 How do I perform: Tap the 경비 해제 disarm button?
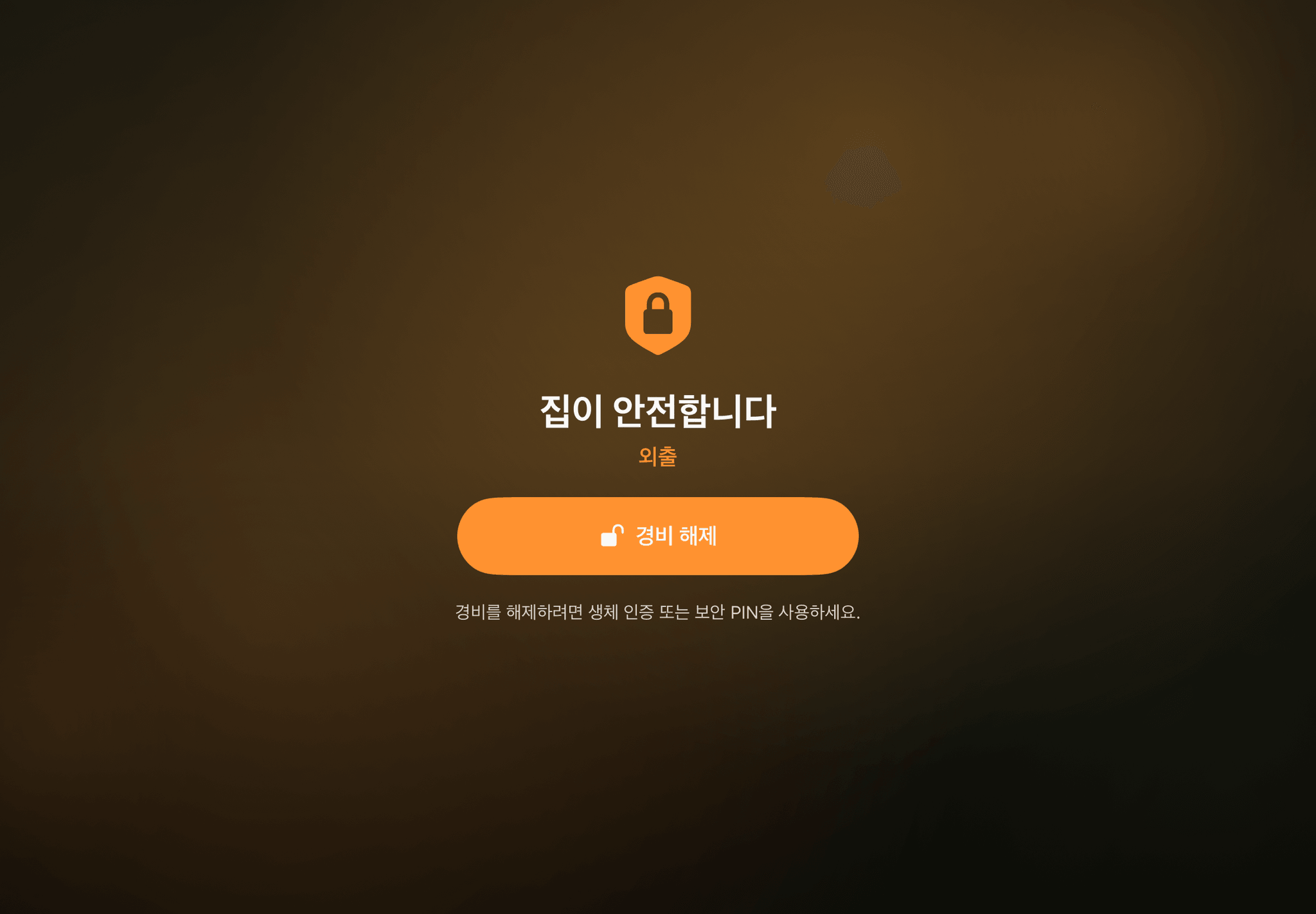[657, 536]
